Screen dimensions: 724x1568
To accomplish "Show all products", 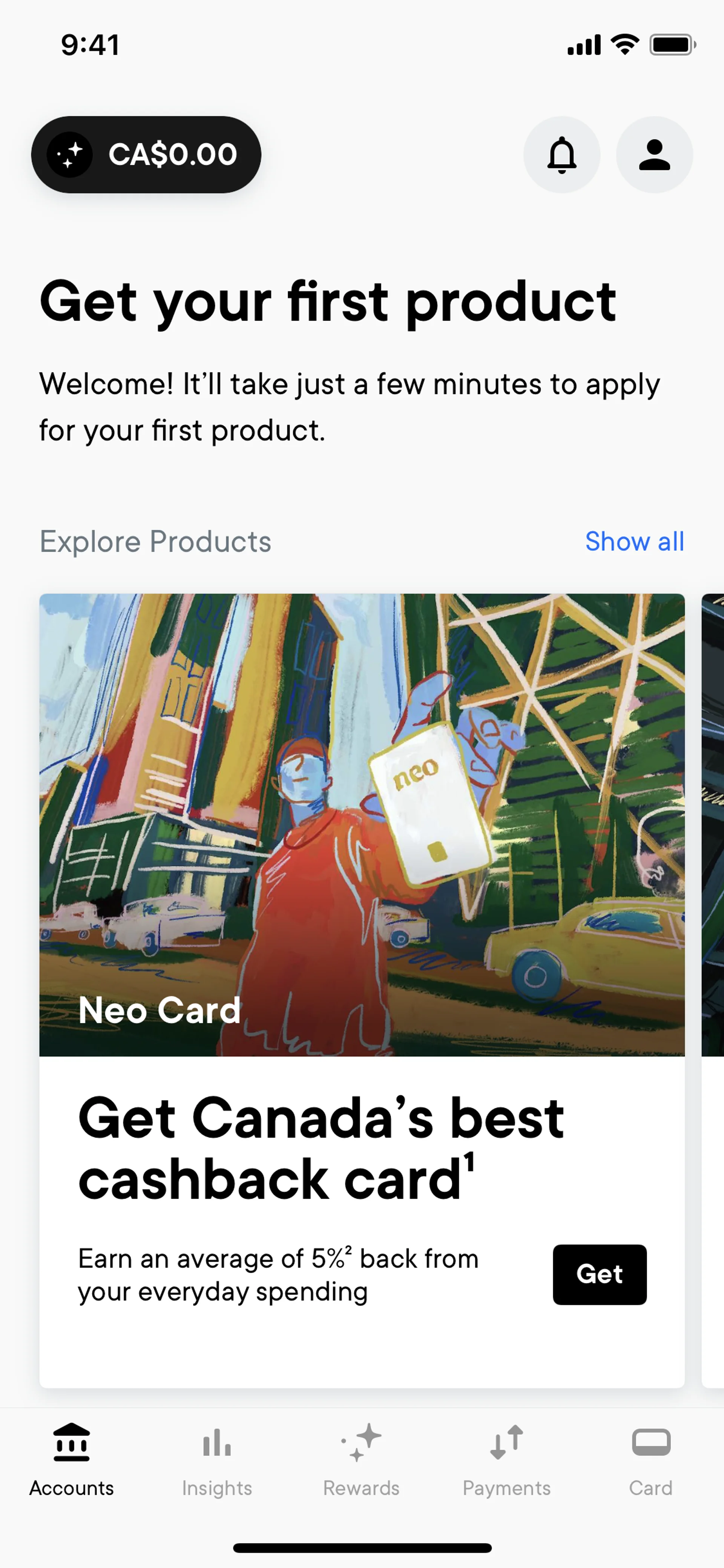I will tap(634, 541).
